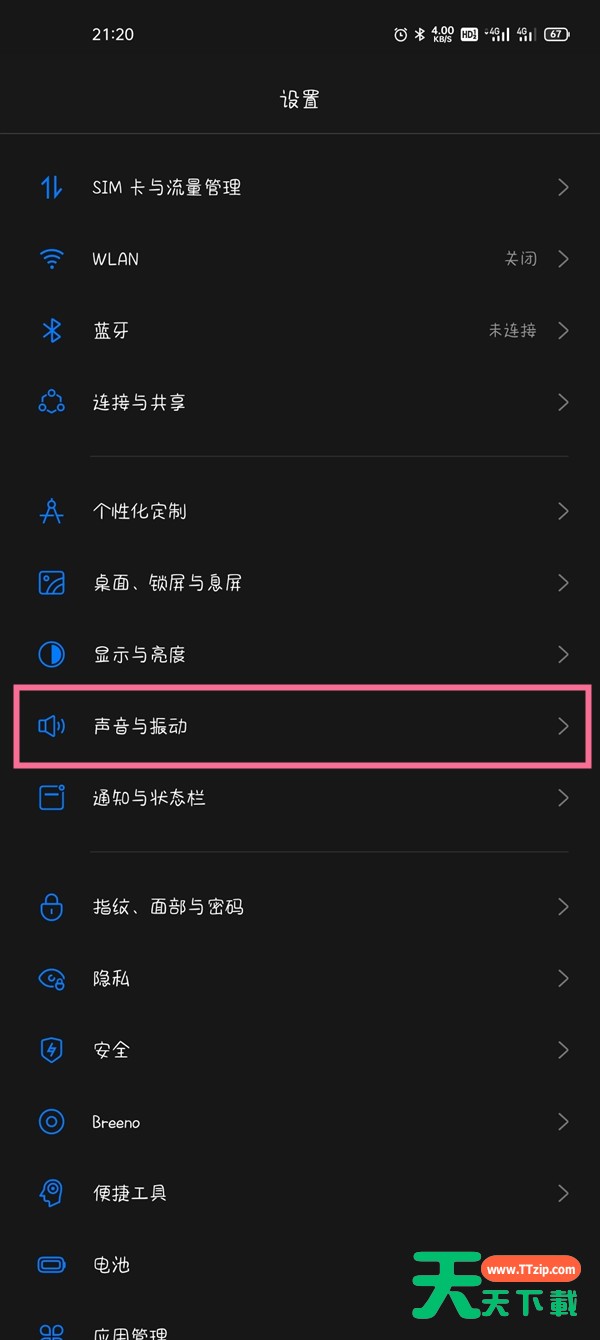Viewport: 600px width, 1340px height.
Task: Open 便捷工具 settings
Action: [300, 1194]
